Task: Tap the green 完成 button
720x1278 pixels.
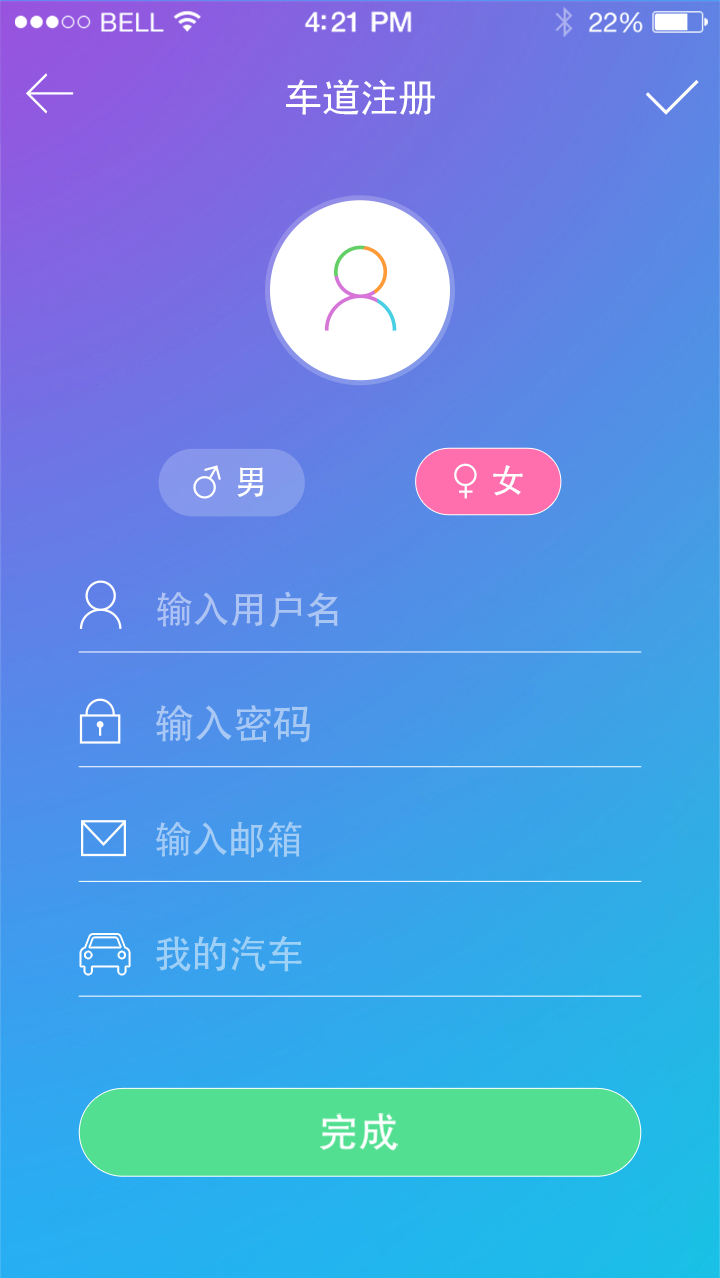Action: click(x=360, y=1132)
